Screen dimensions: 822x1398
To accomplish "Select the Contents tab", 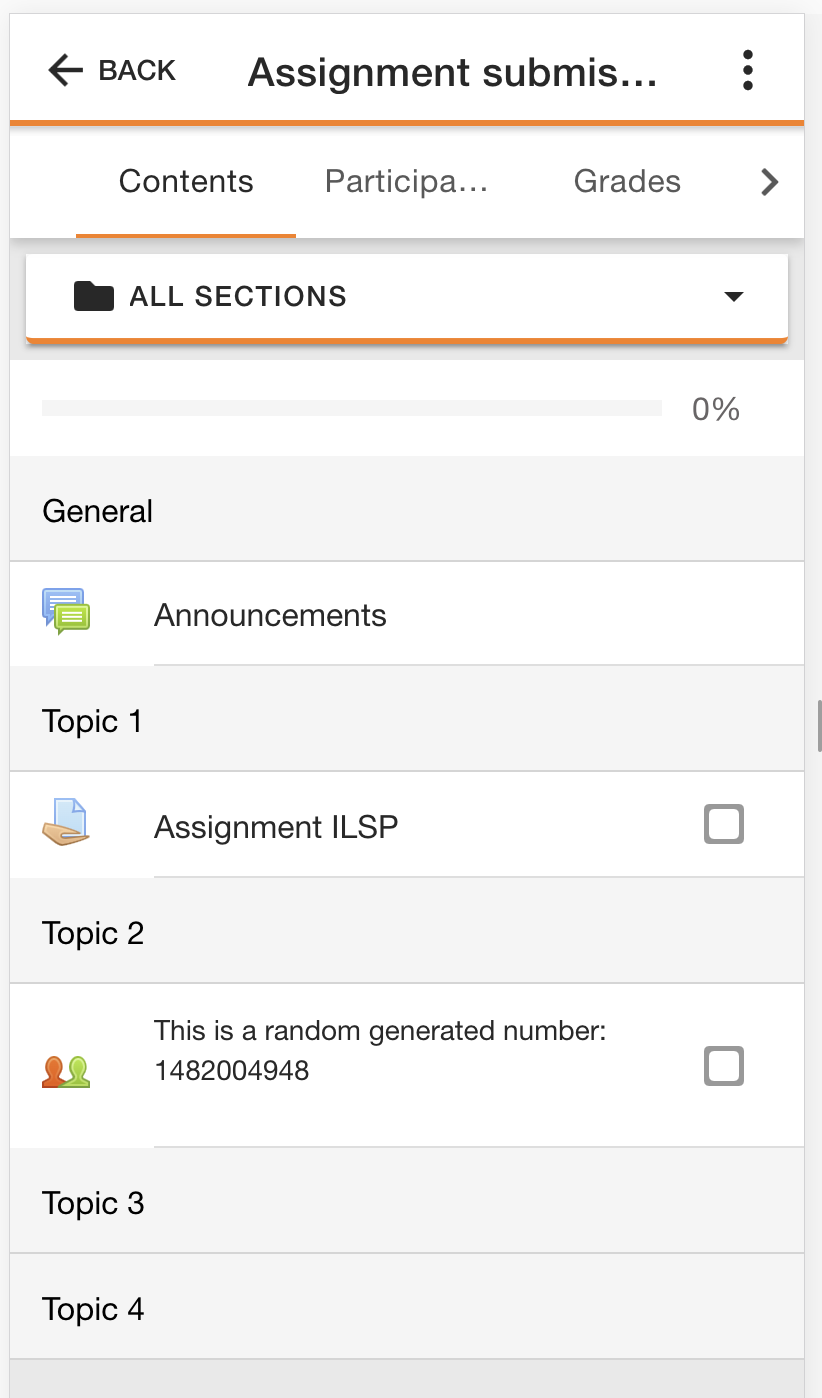I will 186,181.
